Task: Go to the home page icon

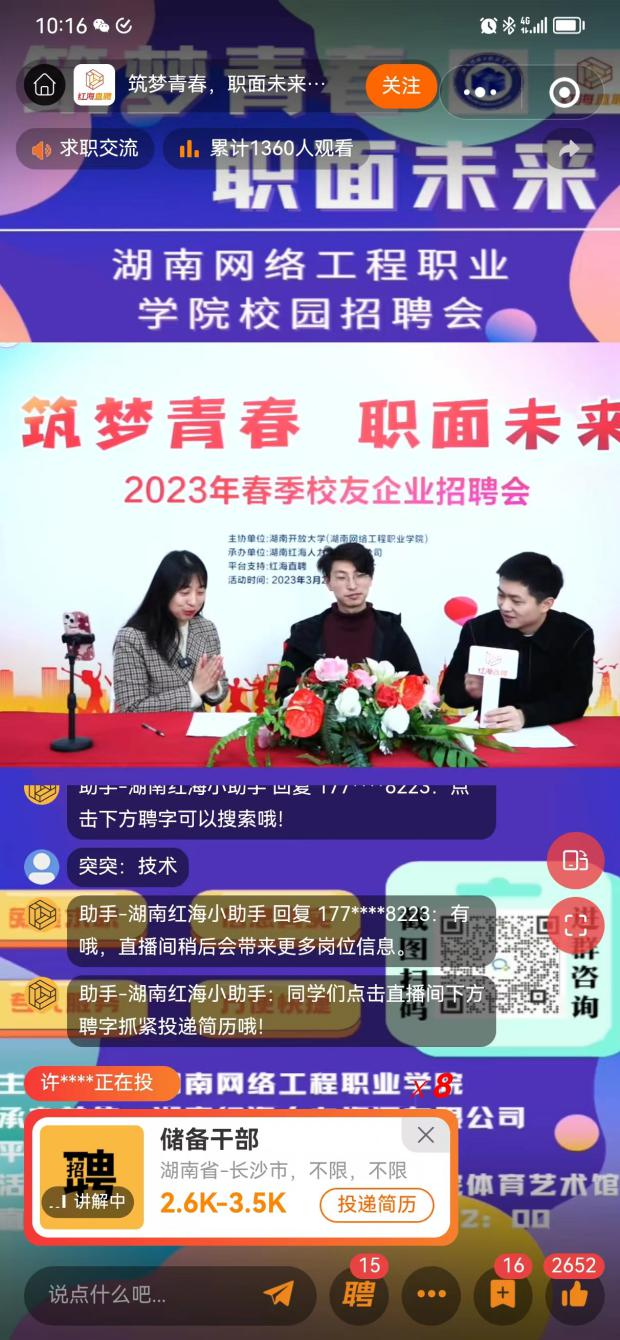Action: [x=45, y=85]
